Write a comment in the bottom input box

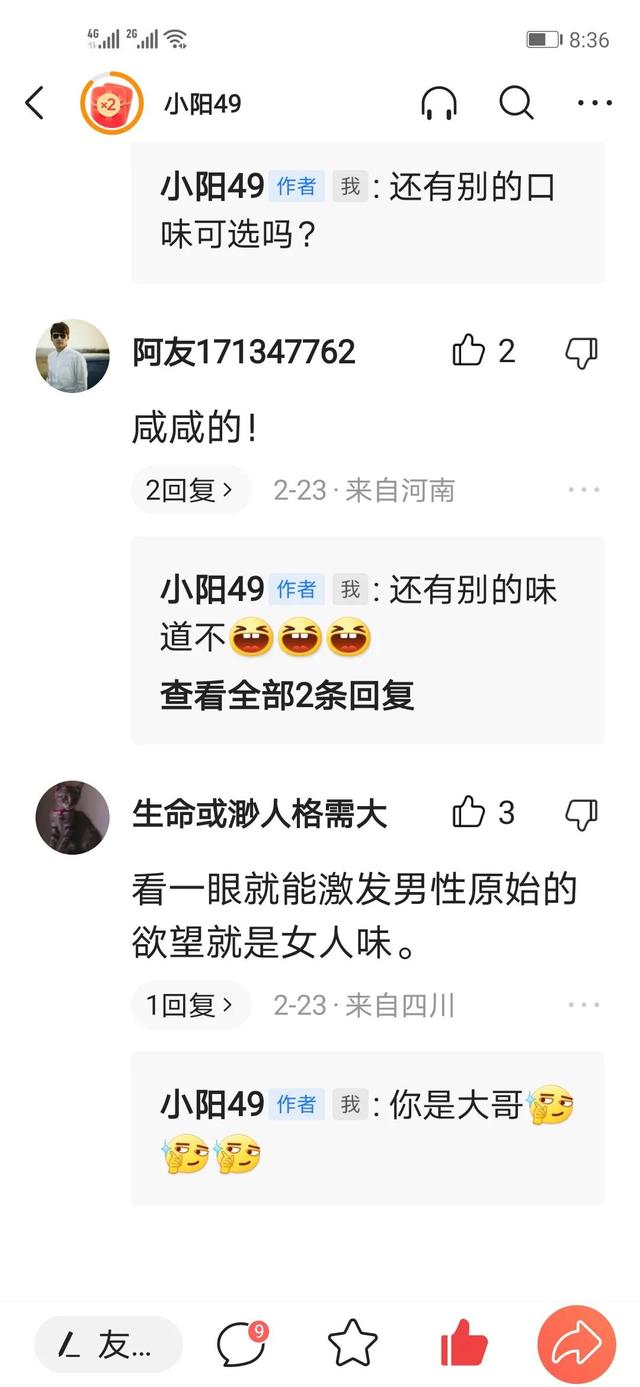[108, 1345]
